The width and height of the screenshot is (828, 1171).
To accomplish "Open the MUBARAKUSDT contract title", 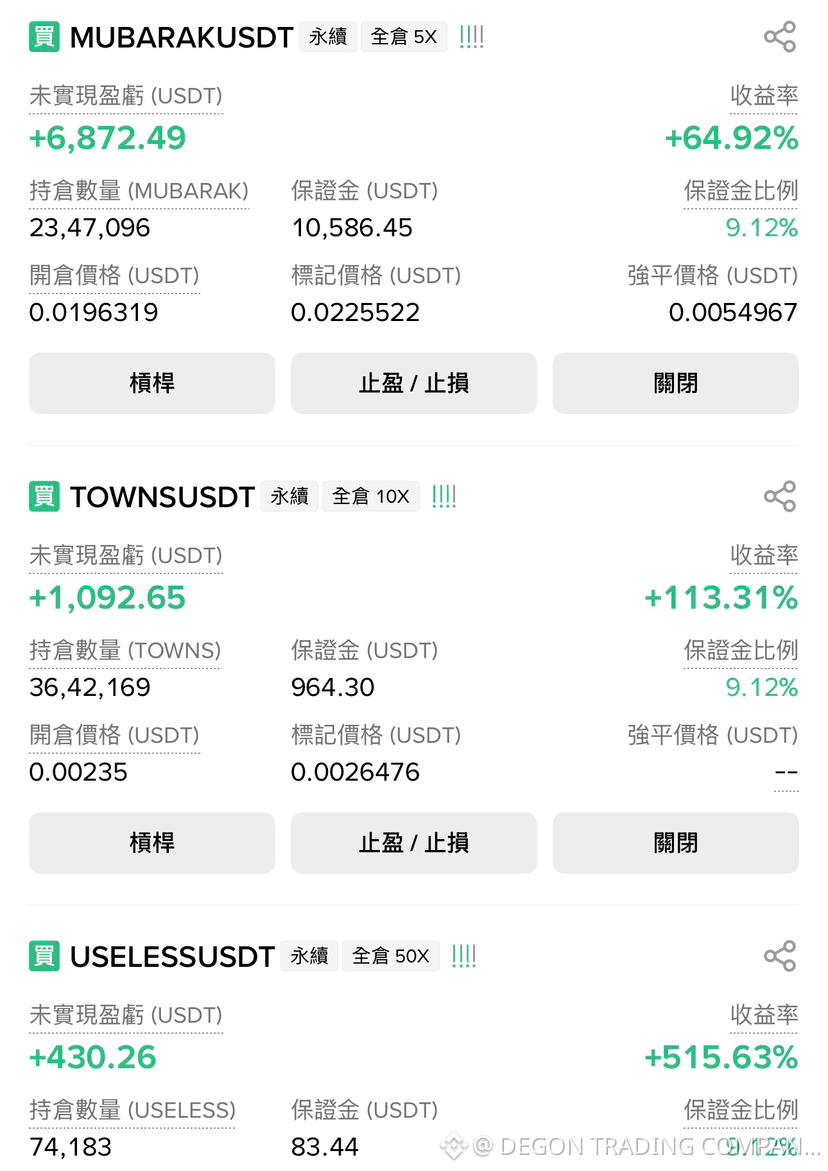I will (x=181, y=37).
